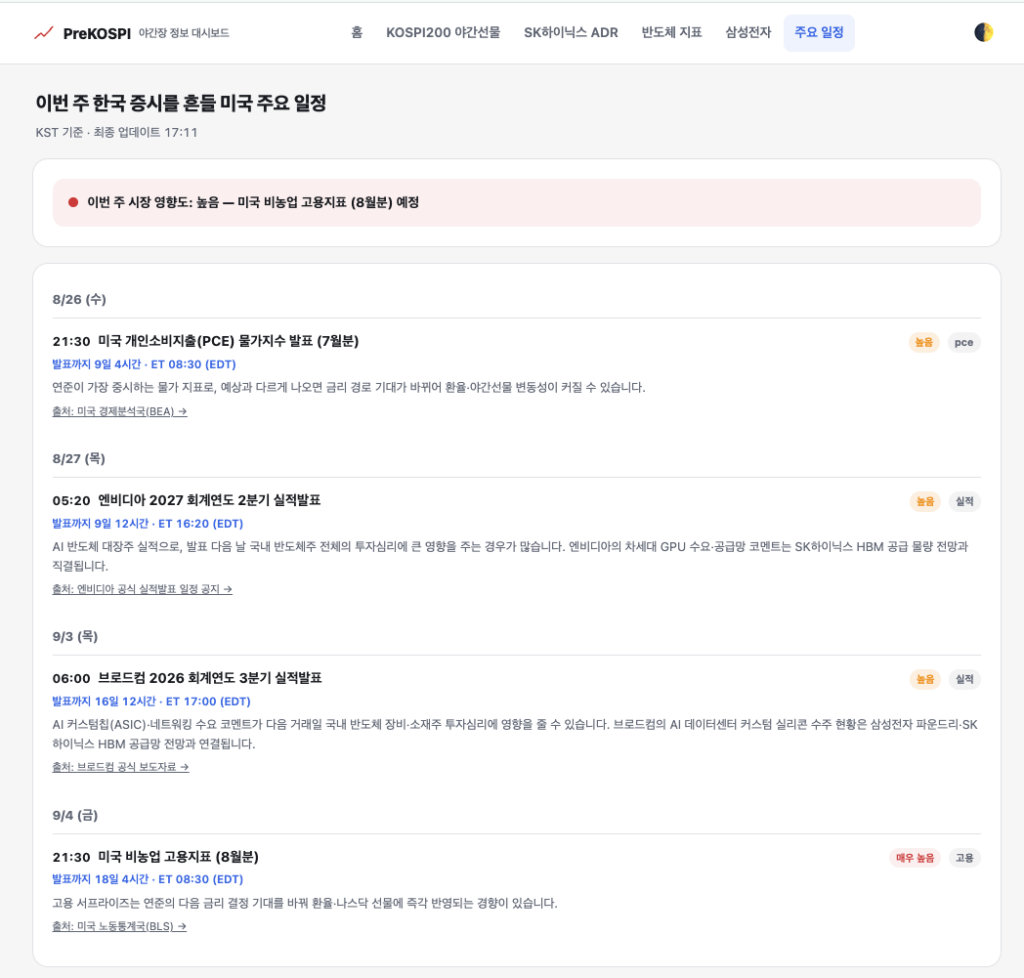Open the 엔비디아 공식 실적발표 일정 공지 link

[x=142, y=589]
